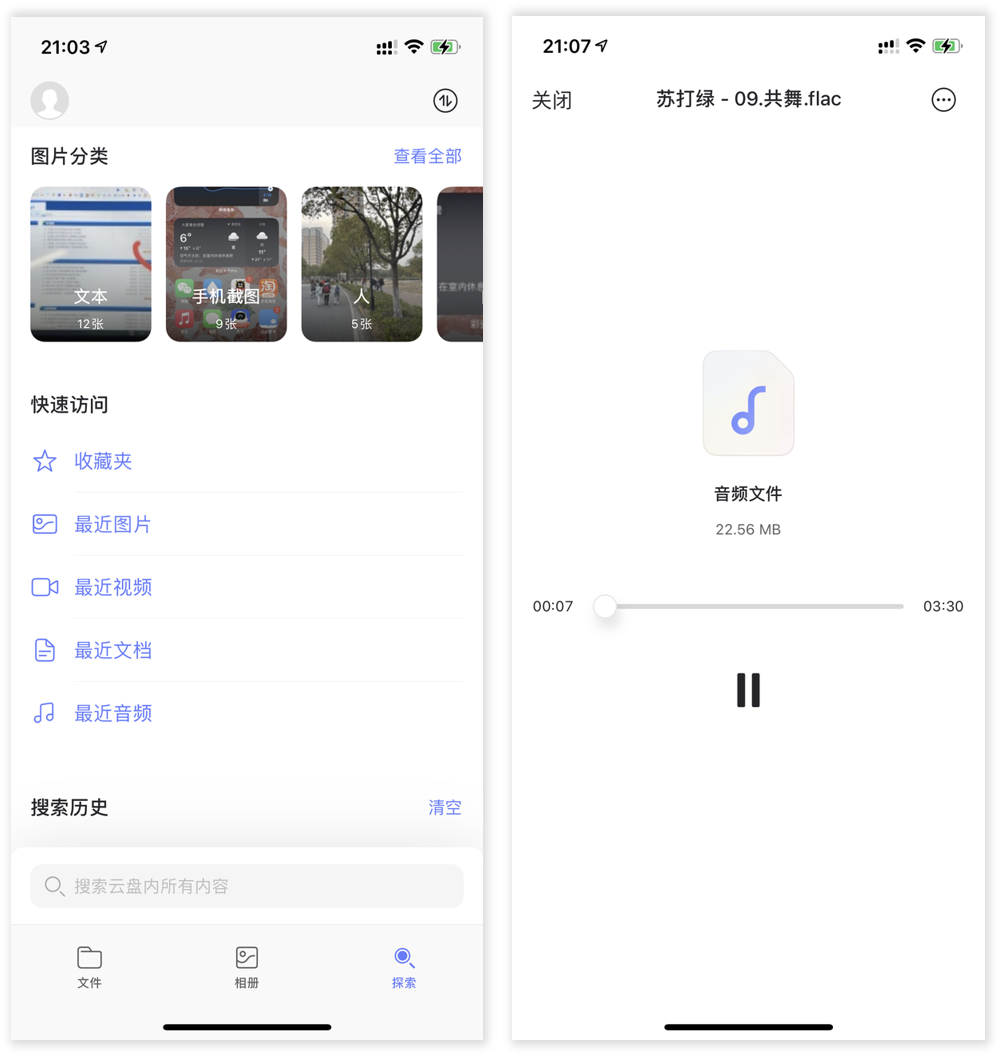Switch to the 文件 tab
Viewport: 1000px width, 1056px height.
click(x=90, y=967)
